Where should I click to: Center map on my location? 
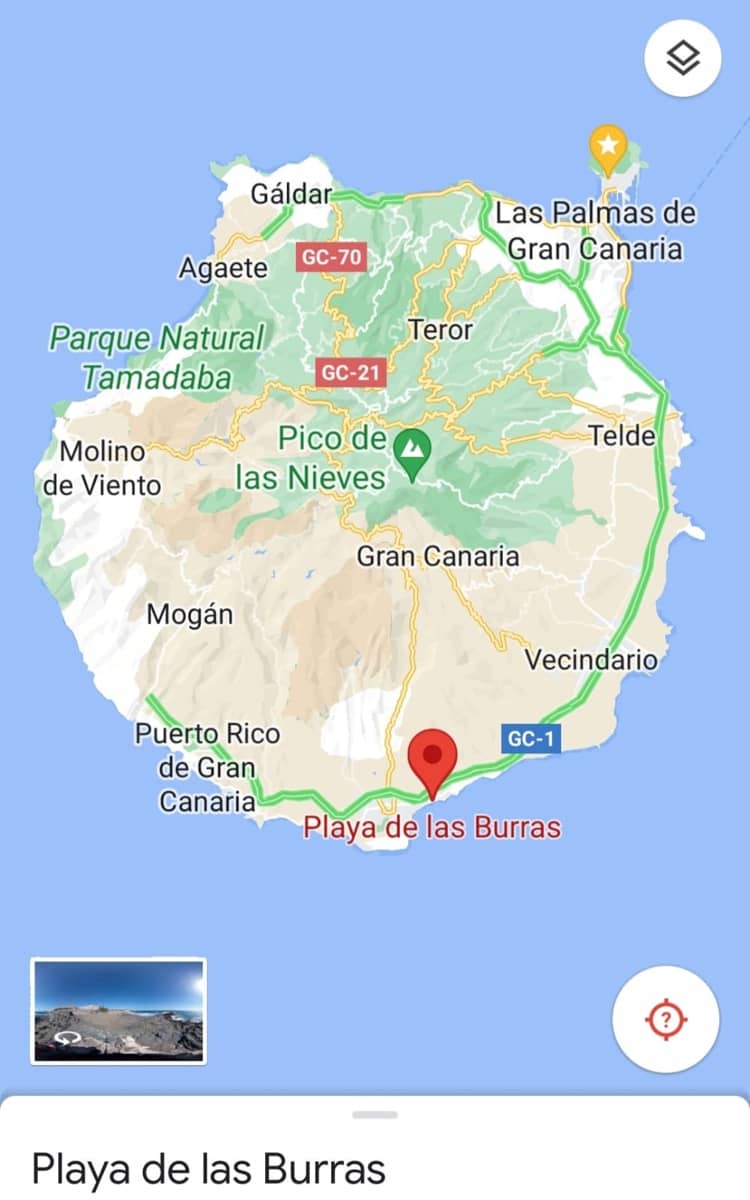point(666,1019)
